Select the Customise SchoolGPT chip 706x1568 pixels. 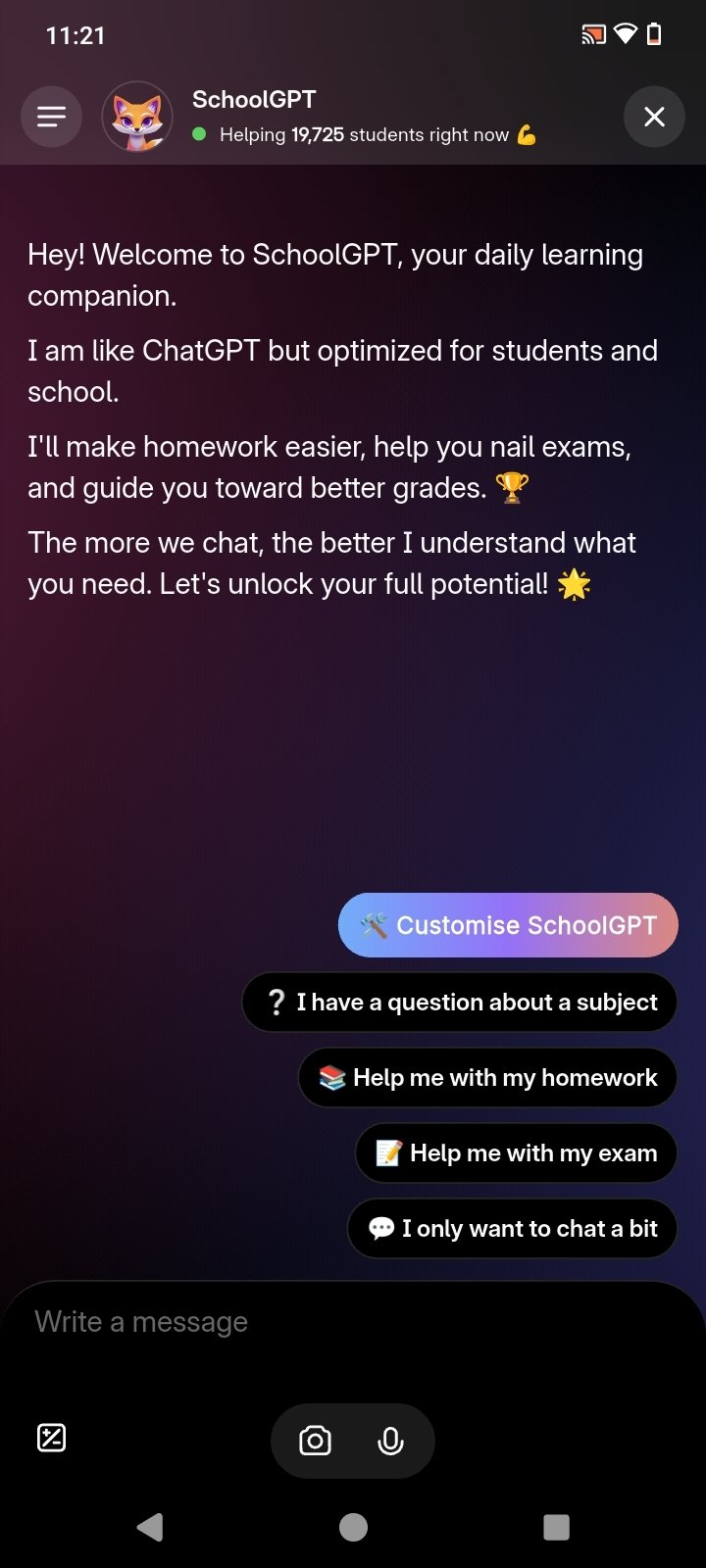coord(508,924)
